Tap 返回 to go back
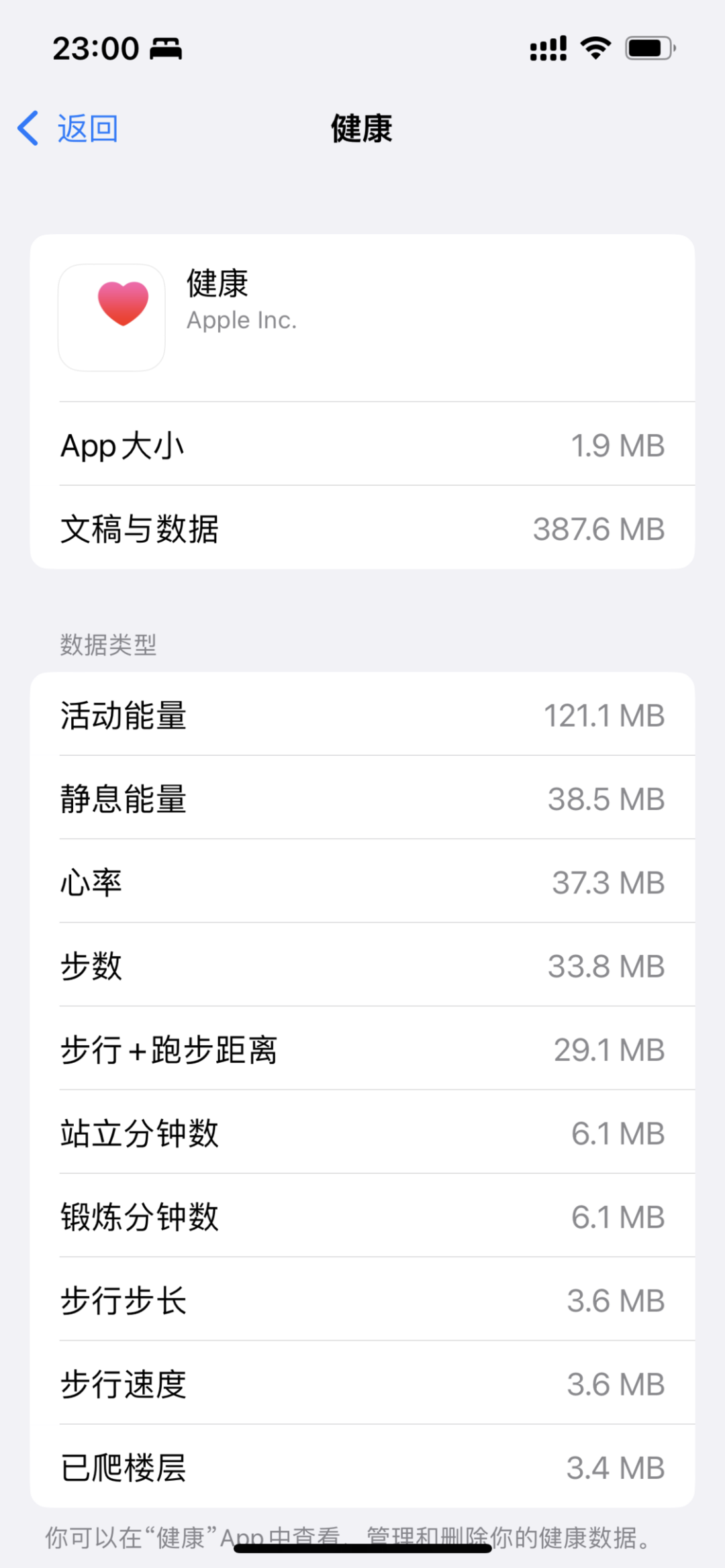 click(68, 128)
